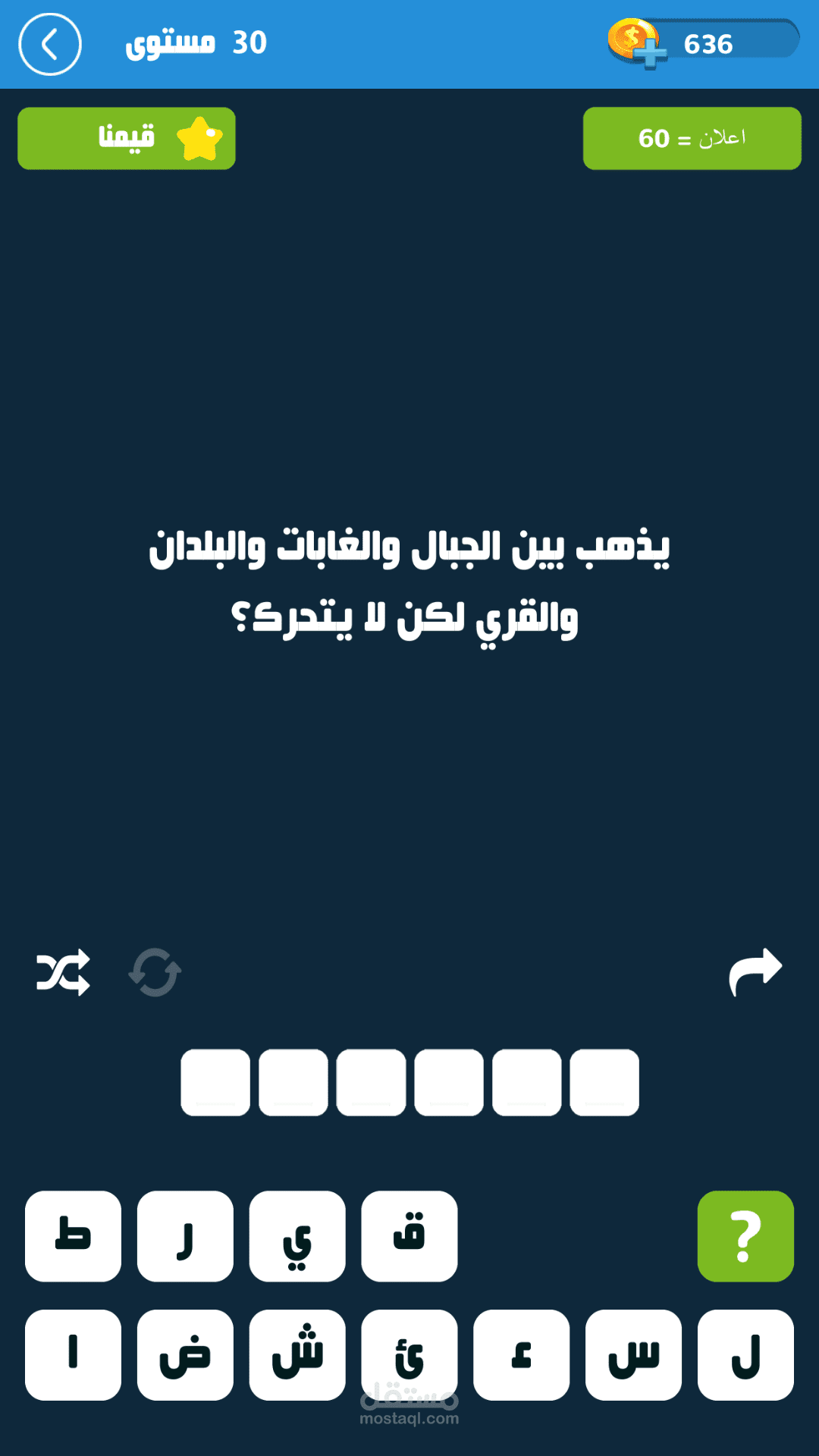
Task: Tap the letter ق tile
Action: point(409,1236)
